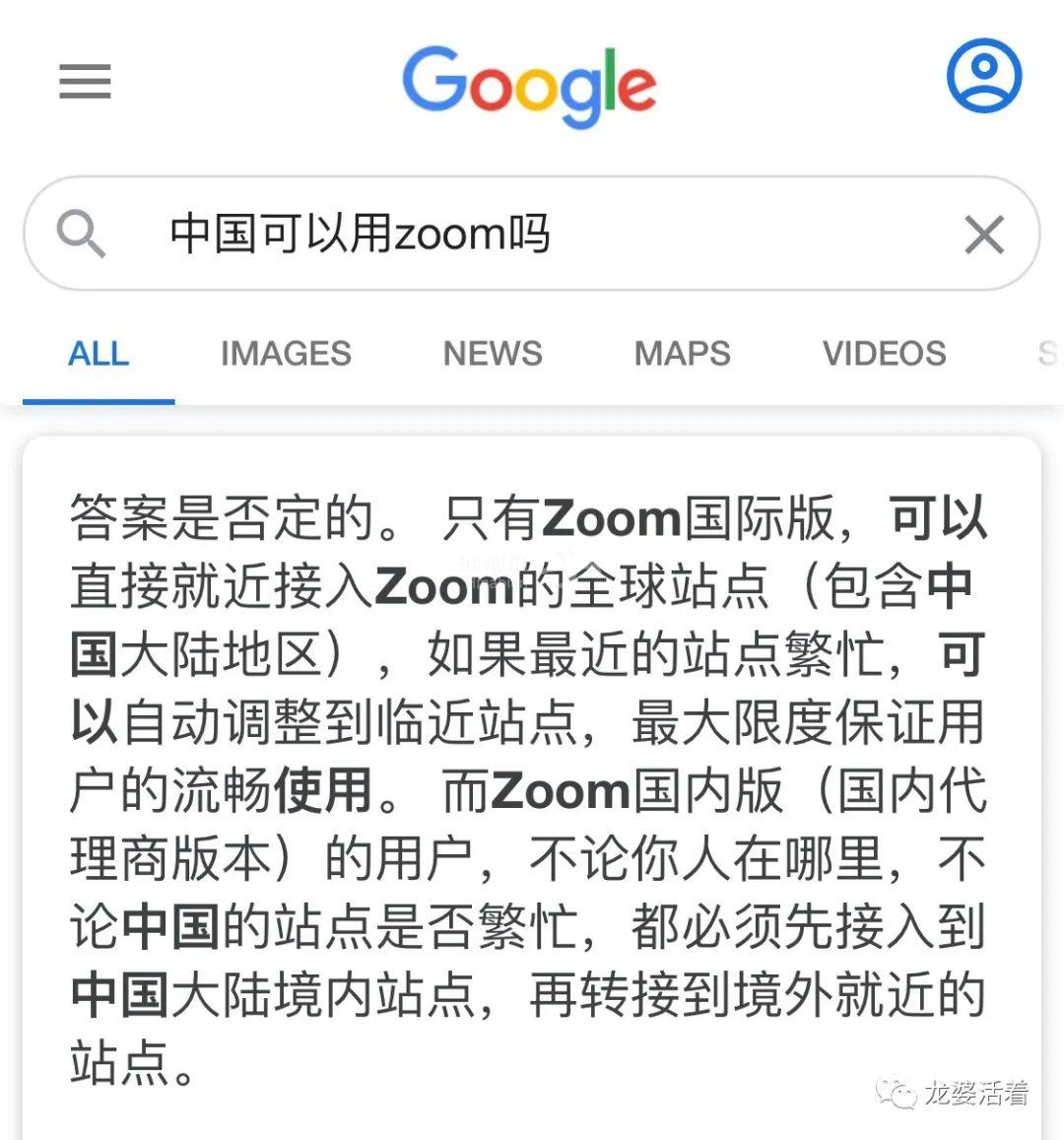This screenshot has width=1064, height=1140.
Task: Select the ALL results tab
Action: tap(99, 354)
